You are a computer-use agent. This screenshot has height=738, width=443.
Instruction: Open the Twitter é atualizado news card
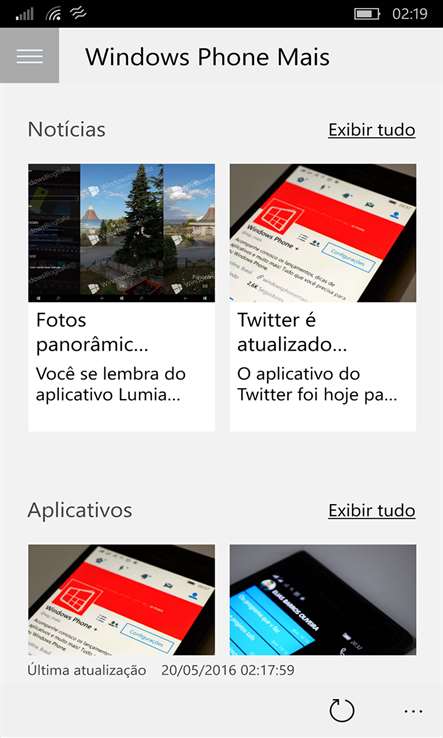[x=322, y=297]
